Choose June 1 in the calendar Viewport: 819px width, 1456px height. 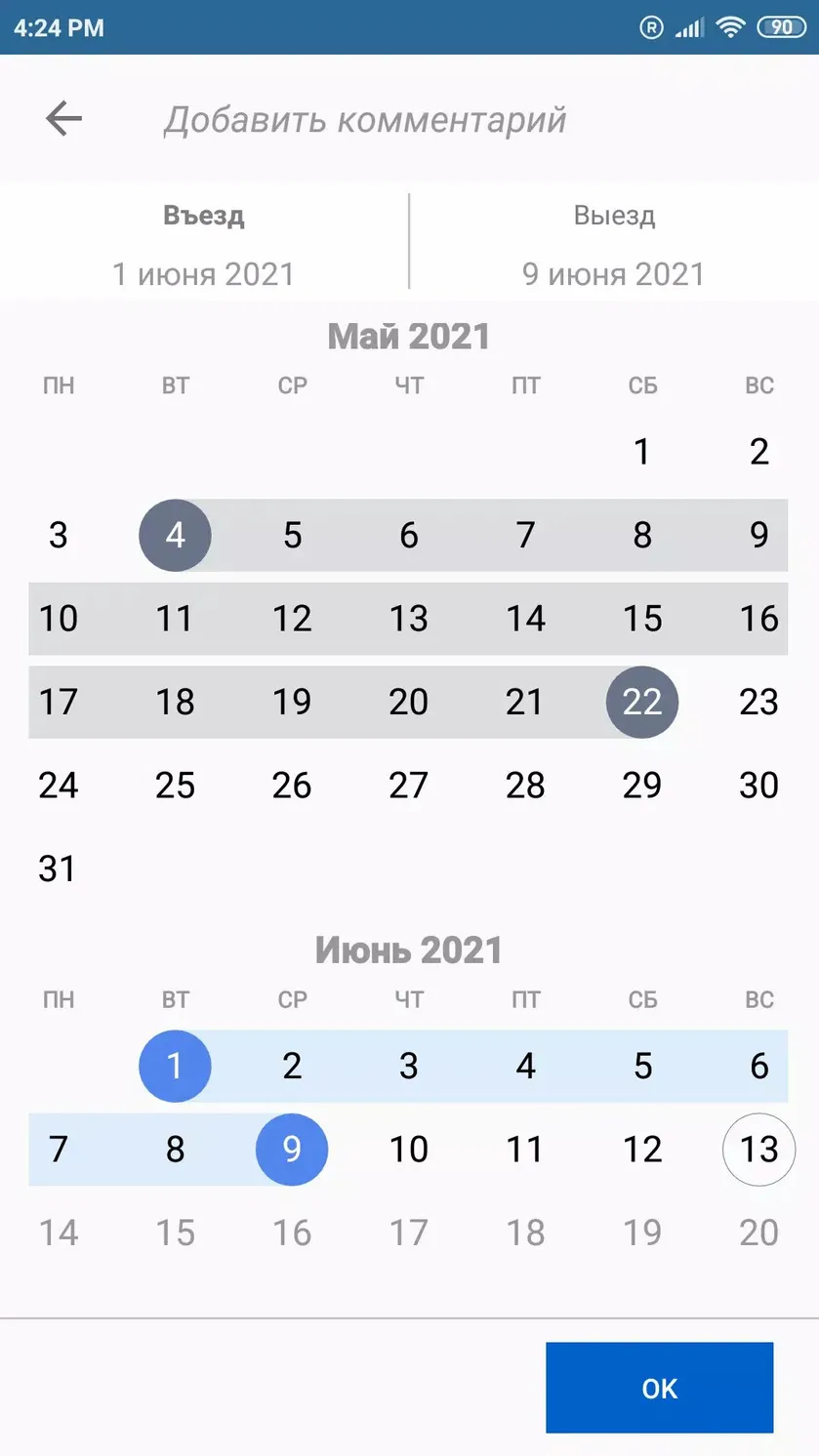[175, 1066]
